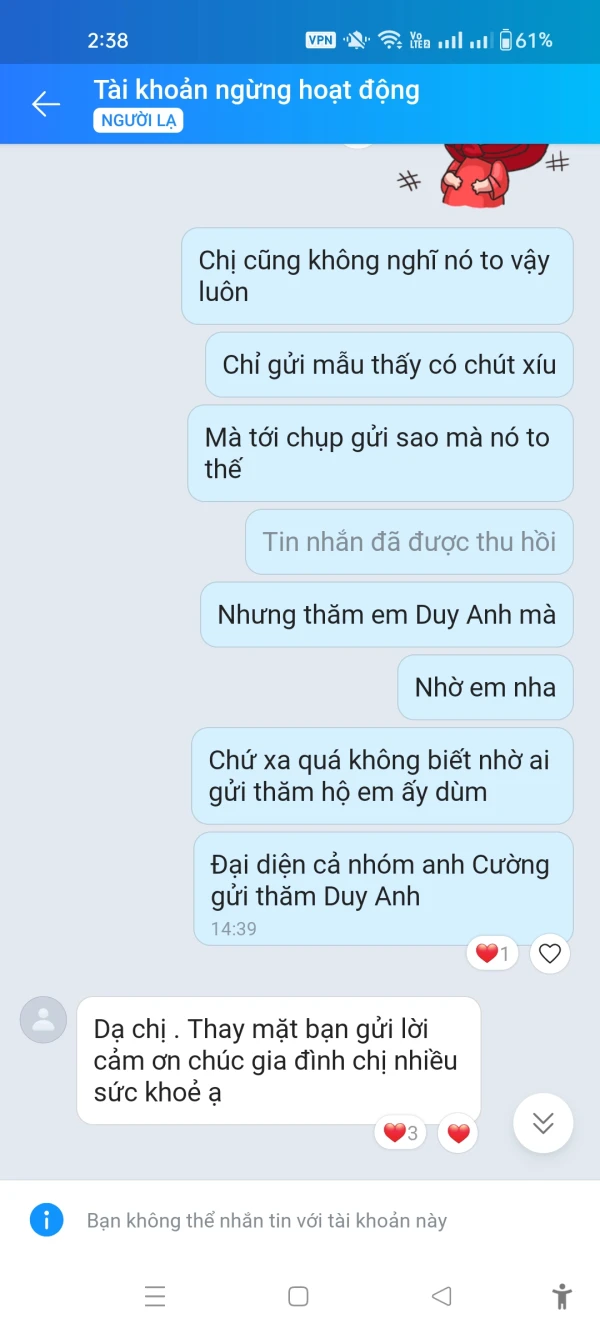View the 3 hearts on the 'Dạ chị' message

401,1133
